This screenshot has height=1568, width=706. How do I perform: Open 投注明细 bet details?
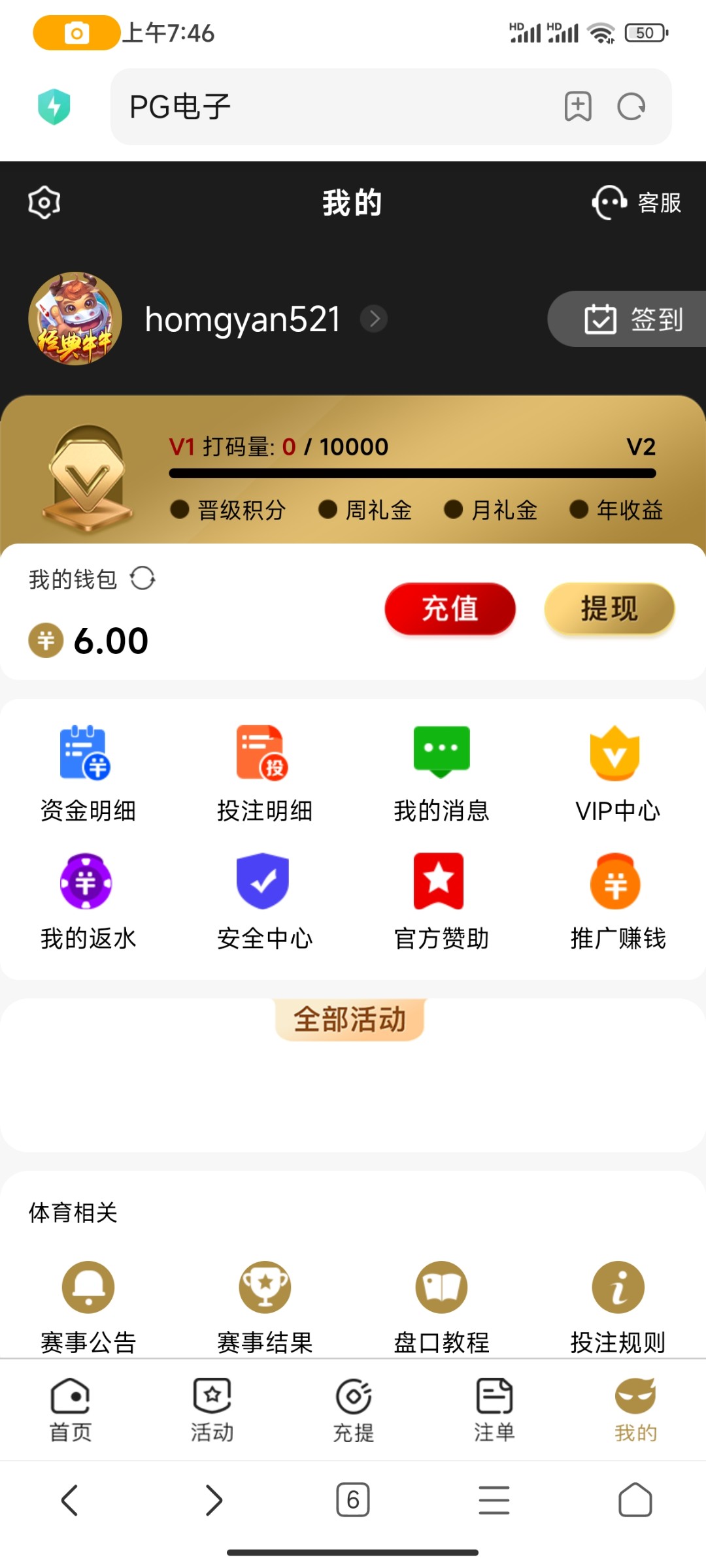coord(264,774)
